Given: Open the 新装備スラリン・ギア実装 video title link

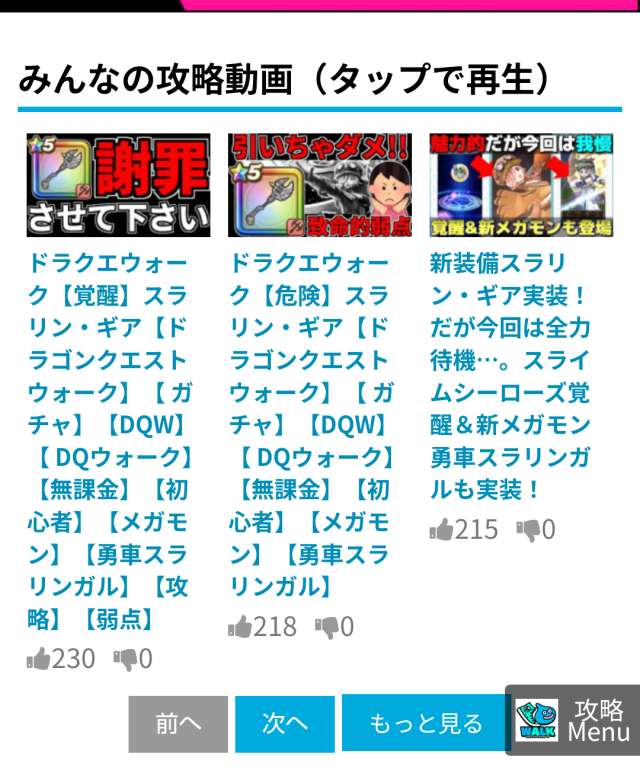Looking at the screenshot, I should [x=510, y=375].
